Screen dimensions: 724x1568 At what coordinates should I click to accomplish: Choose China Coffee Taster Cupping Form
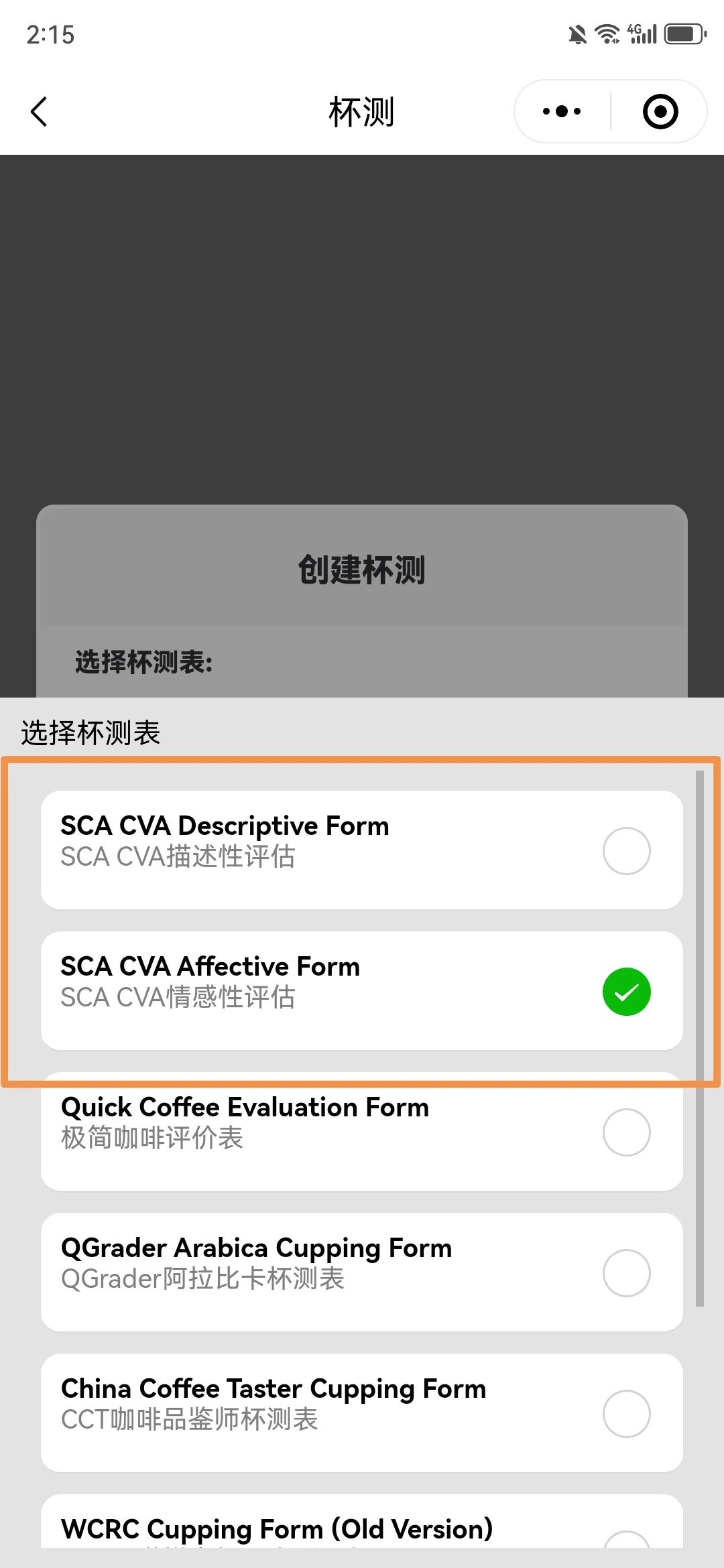[362, 1413]
